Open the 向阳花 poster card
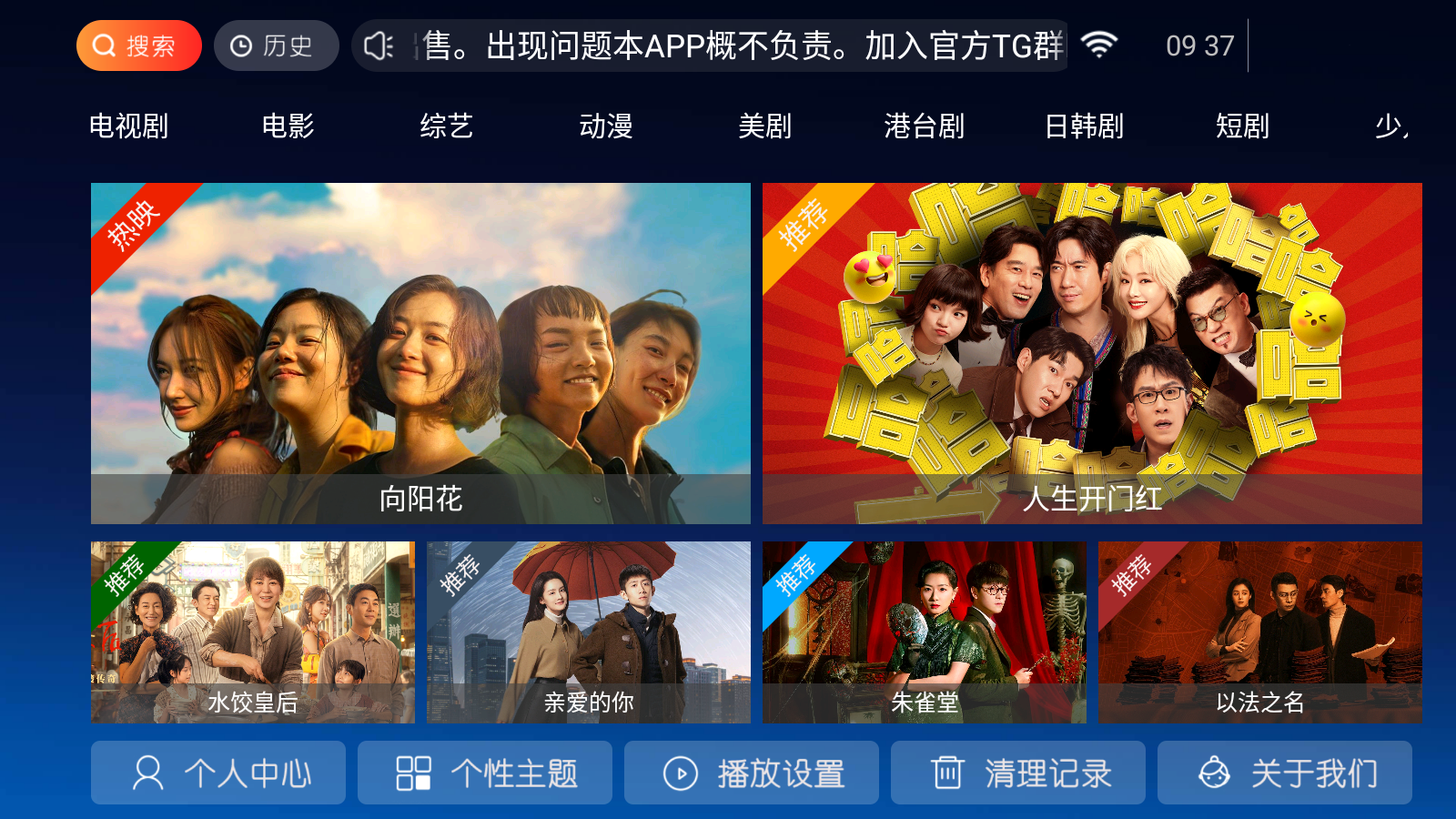 420,353
